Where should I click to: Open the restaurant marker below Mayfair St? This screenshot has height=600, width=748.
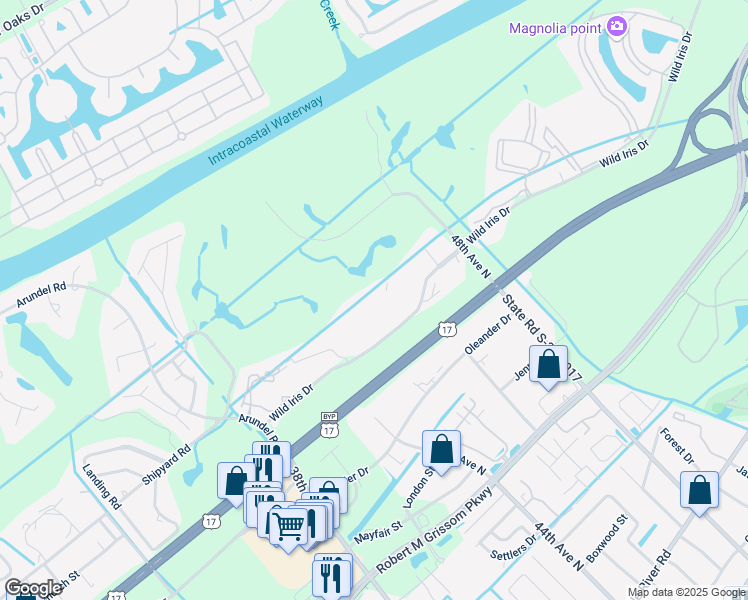333,575
